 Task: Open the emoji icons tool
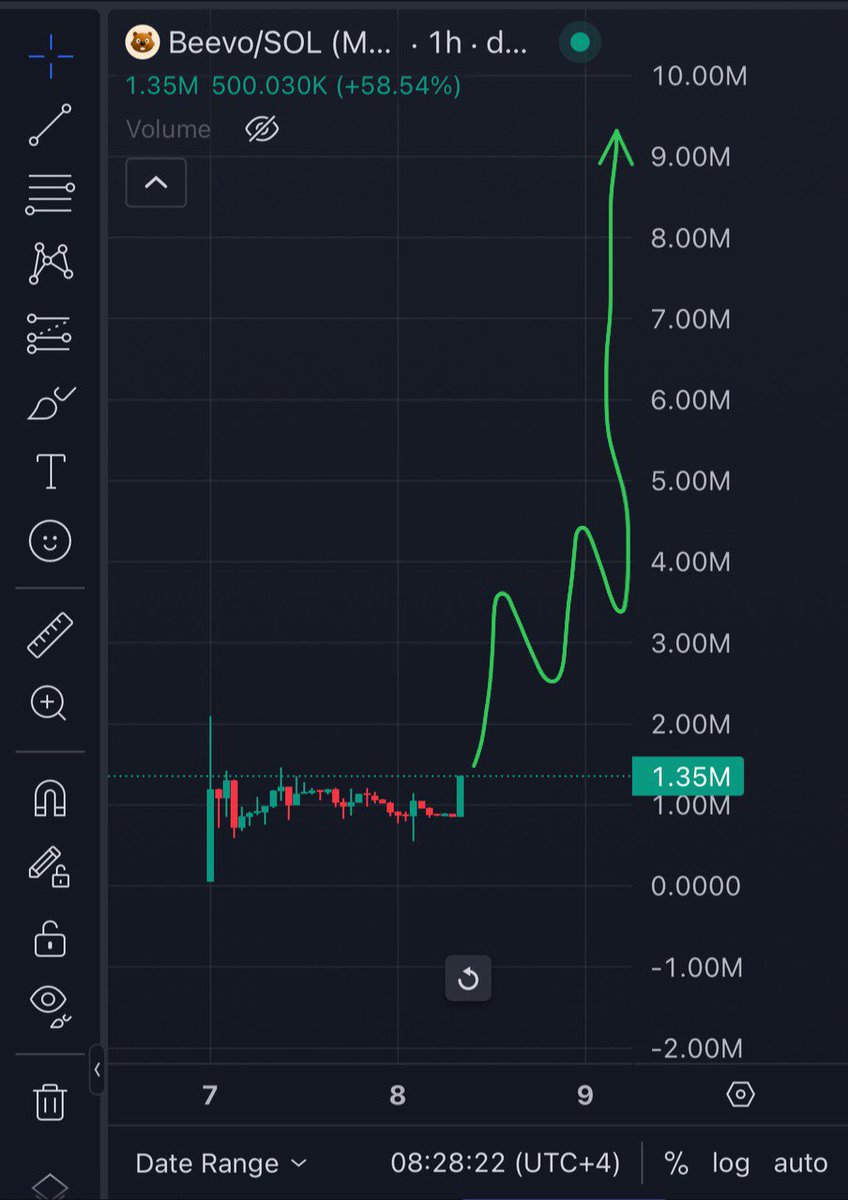(x=50, y=542)
